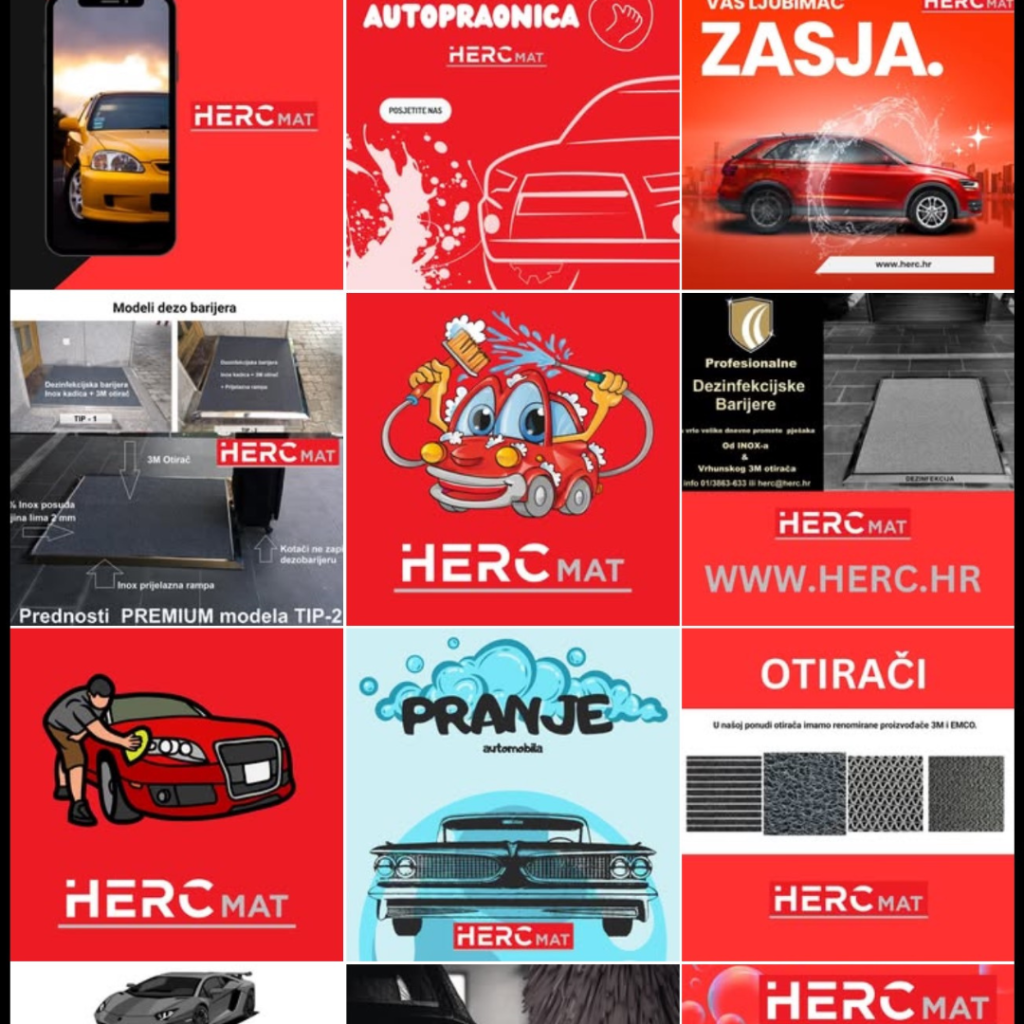
Task: Open the cartoon car washing itself post
Action: pyautogui.click(x=512, y=458)
